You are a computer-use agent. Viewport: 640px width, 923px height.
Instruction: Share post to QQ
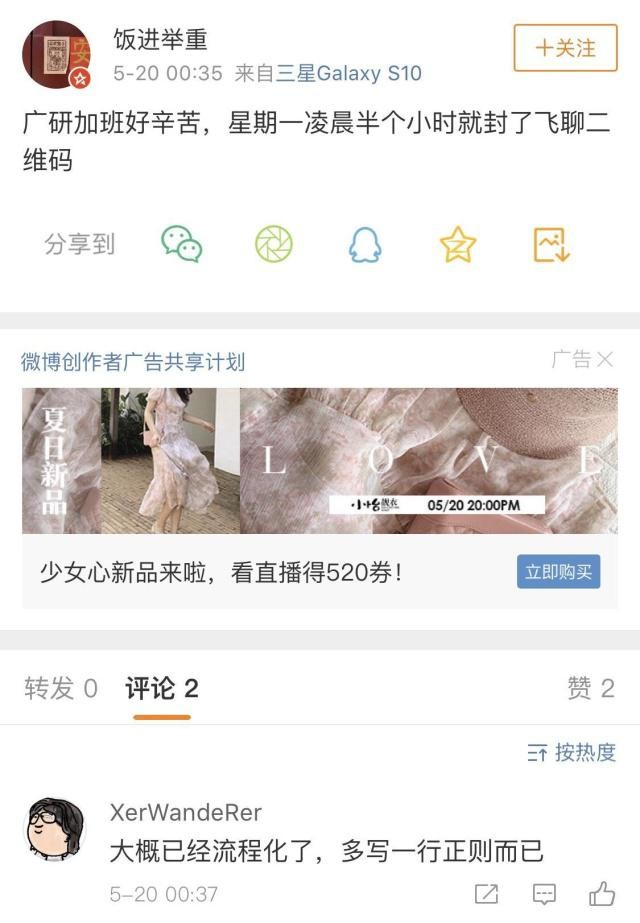[x=366, y=244]
